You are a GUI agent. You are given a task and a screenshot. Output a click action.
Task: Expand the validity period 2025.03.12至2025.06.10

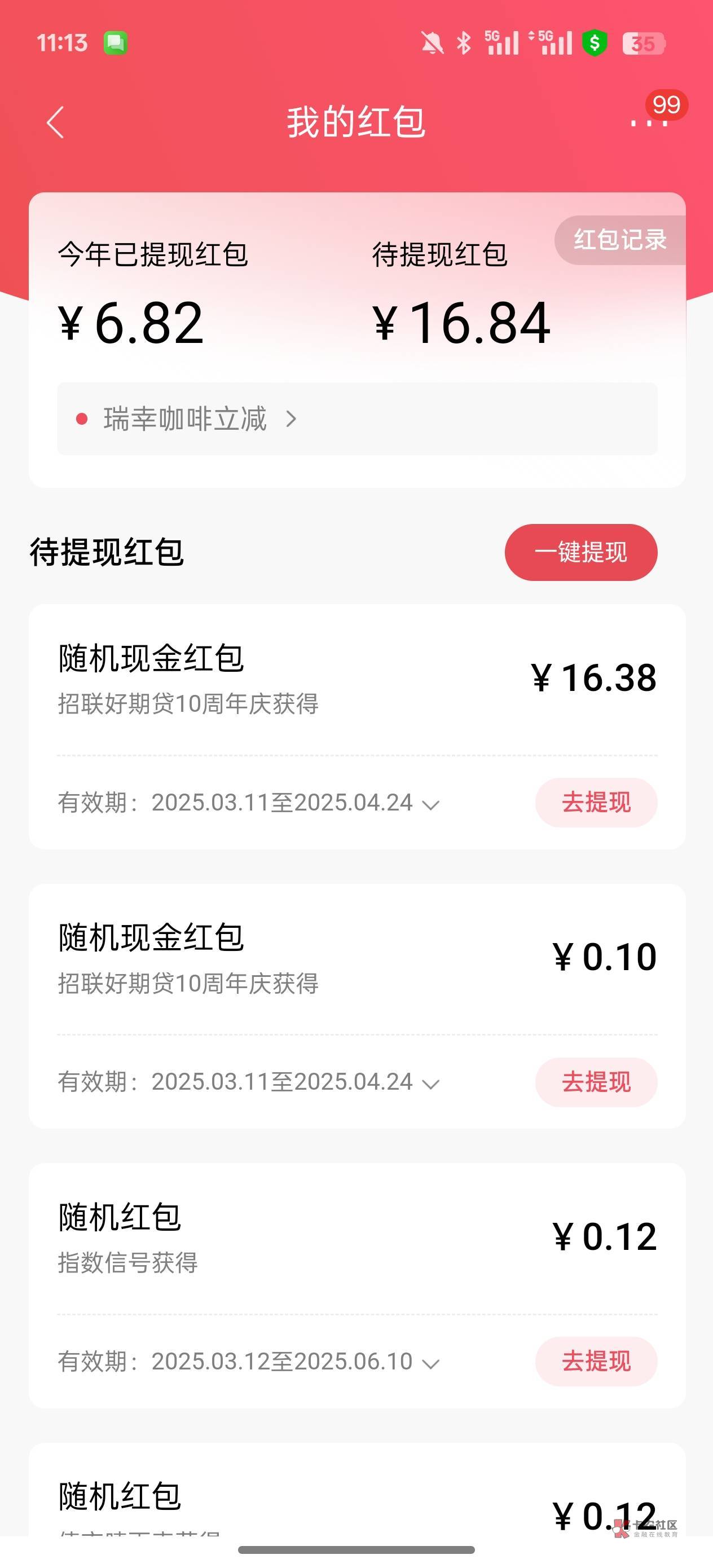coord(430,1363)
